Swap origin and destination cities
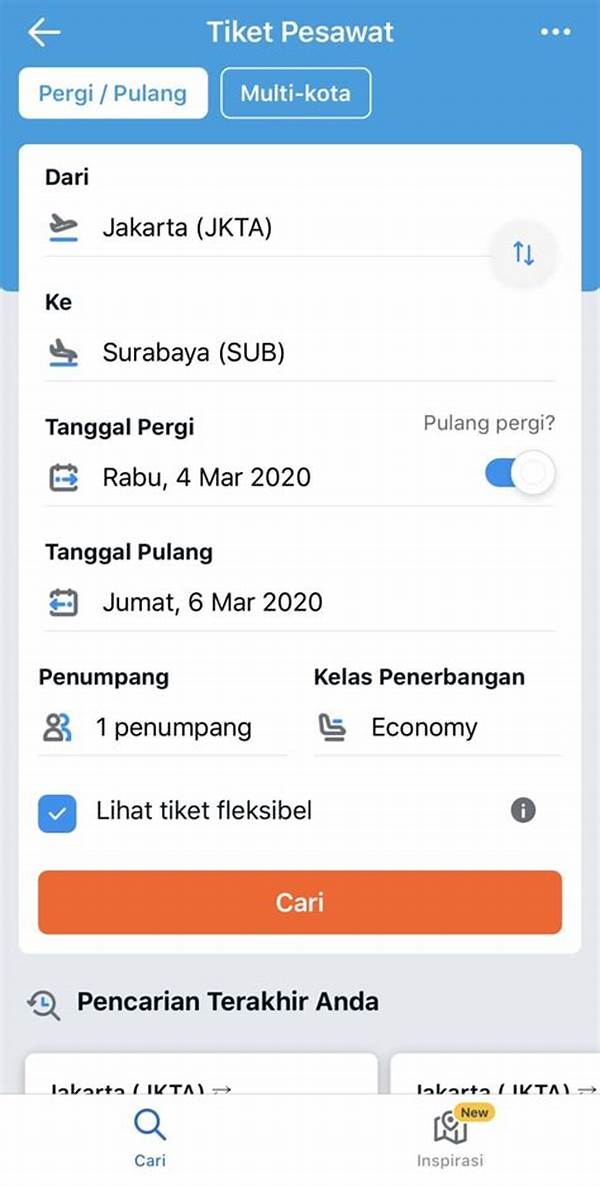The width and height of the screenshot is (600, 1187). 523,253
